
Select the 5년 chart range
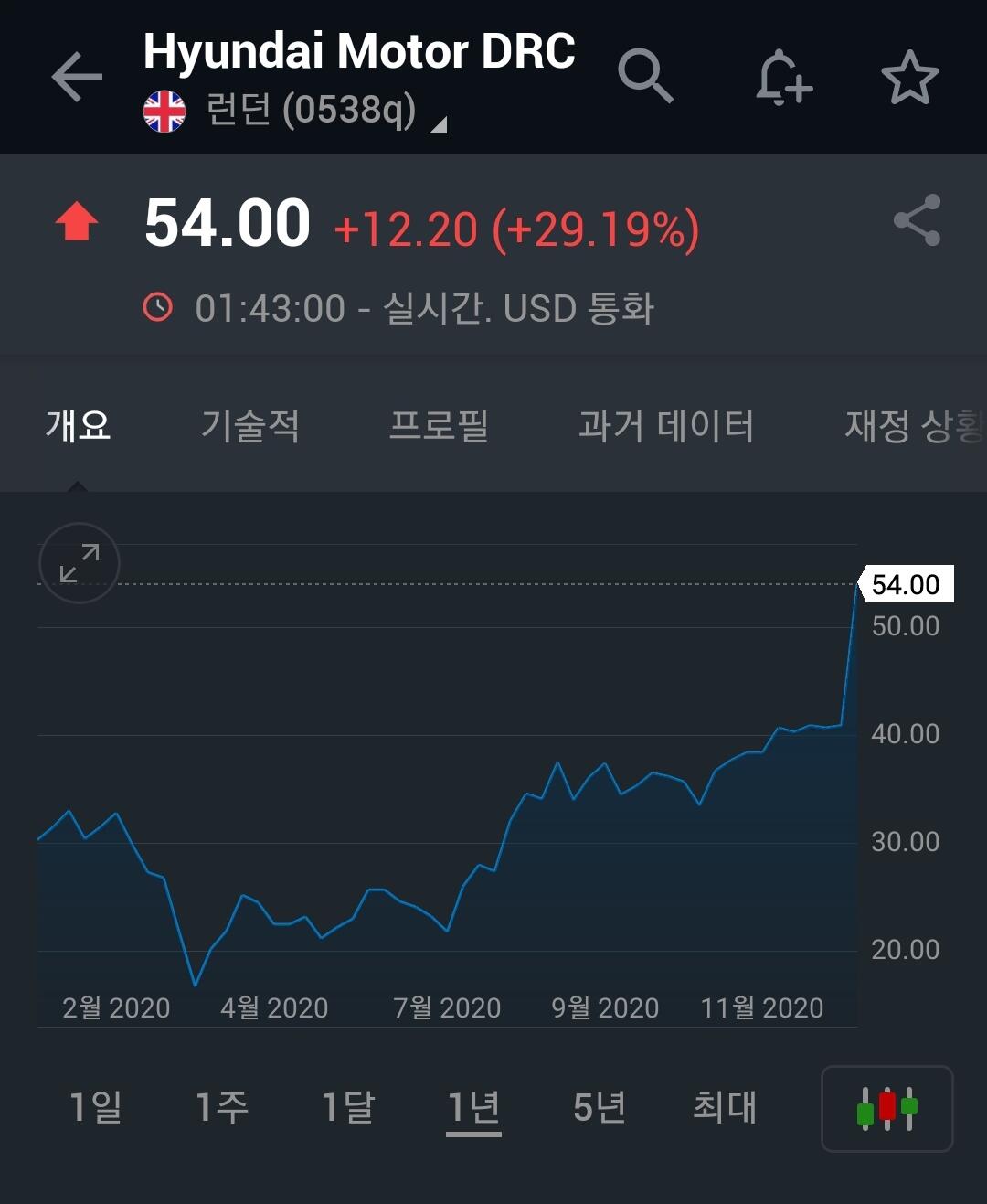[x=600, y=1107]
